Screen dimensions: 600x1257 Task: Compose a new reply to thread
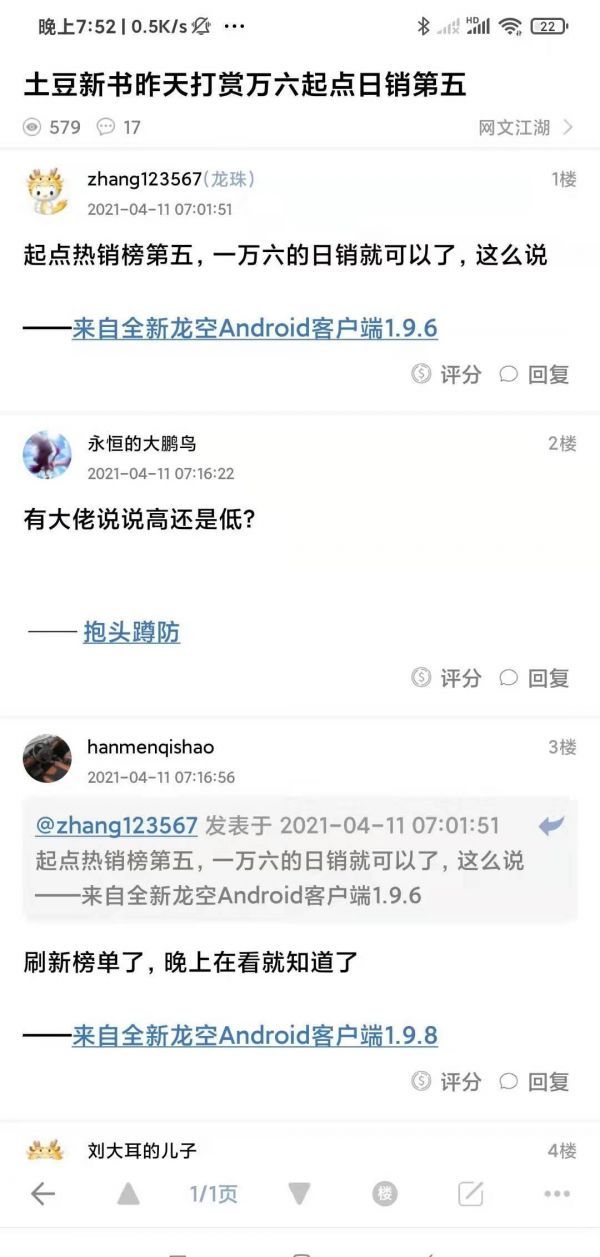coord(470,1193)
